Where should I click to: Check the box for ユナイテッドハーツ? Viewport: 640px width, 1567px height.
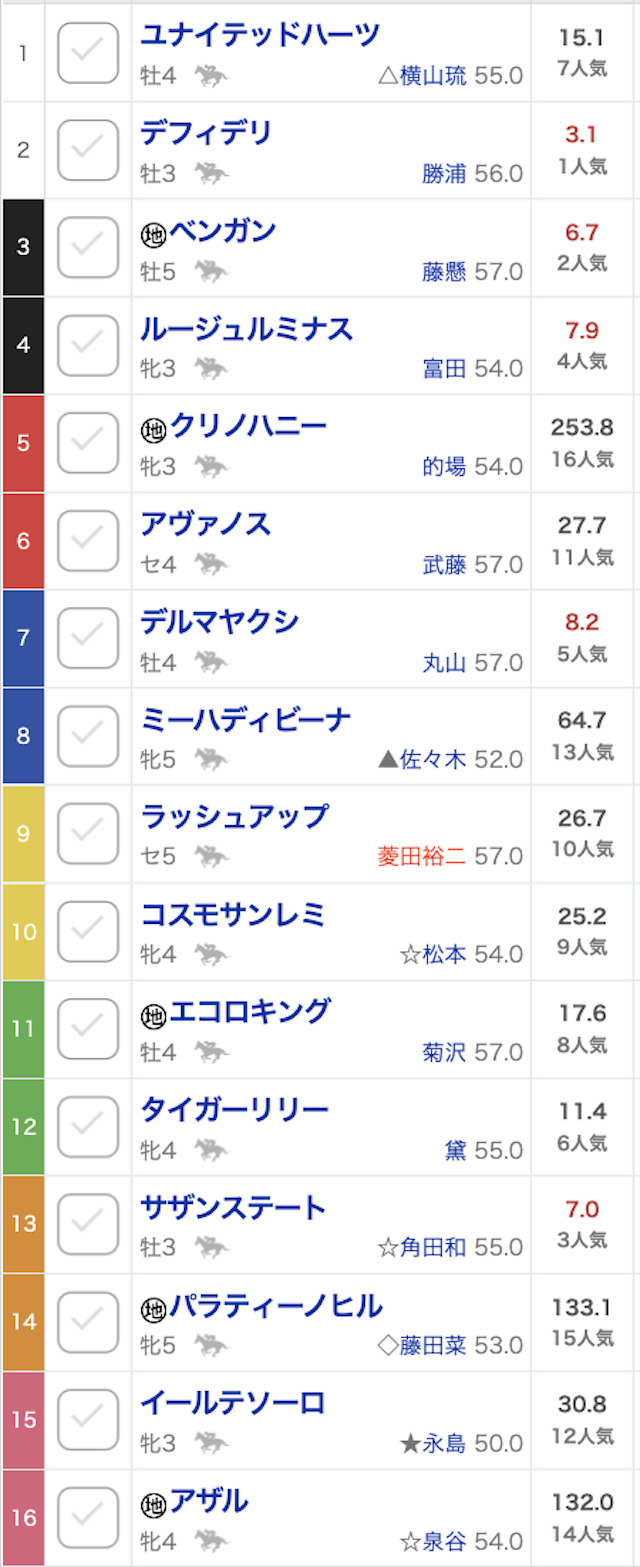(x=88, y=53)
